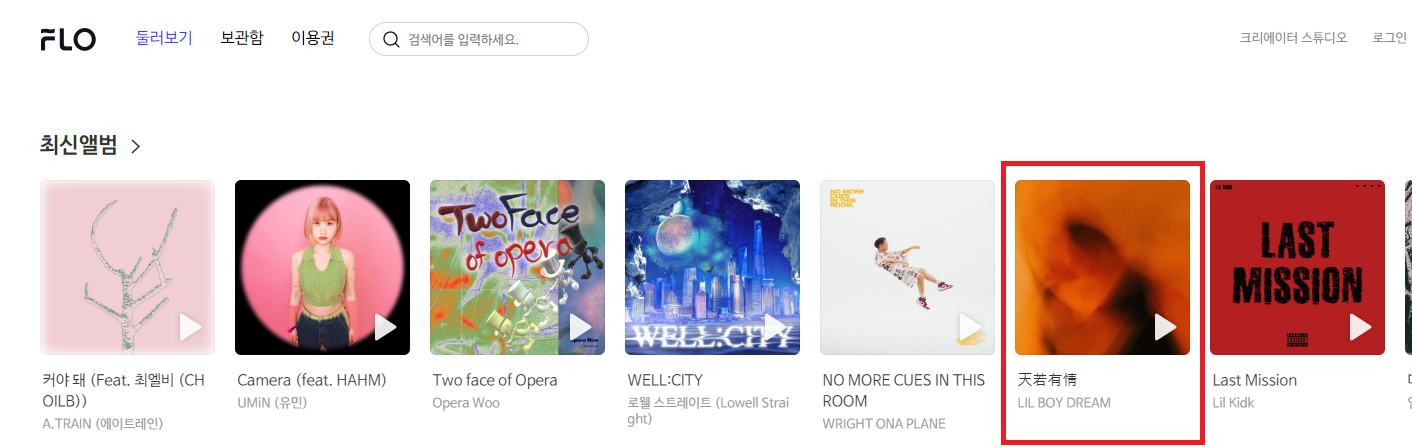Play the 天若有情 album
1412x447 pixels.
(x=1165, y=327)
